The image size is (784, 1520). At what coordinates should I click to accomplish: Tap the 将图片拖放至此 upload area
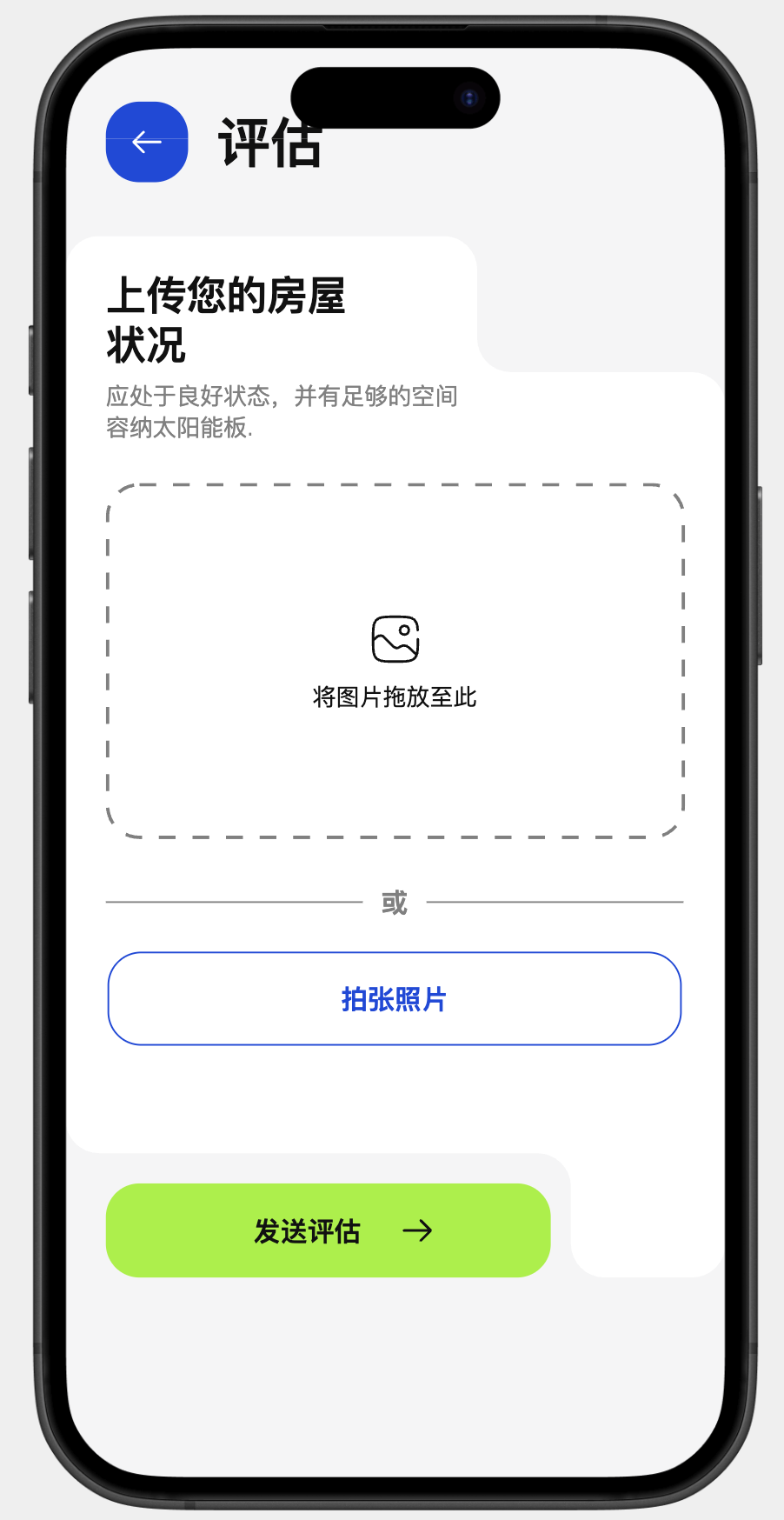[395, 661]
